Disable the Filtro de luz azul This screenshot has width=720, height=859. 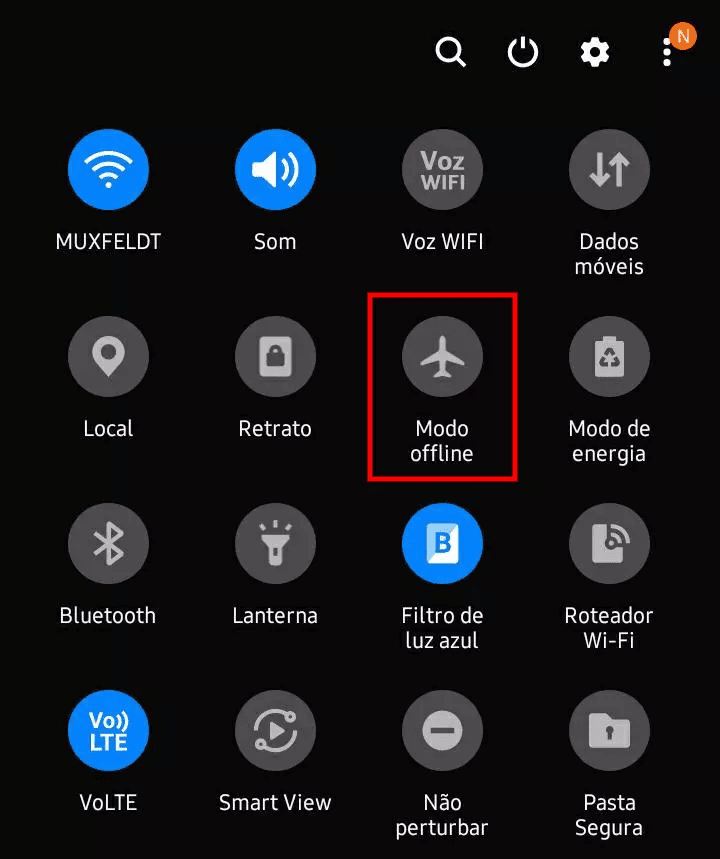tap(442, 543)
